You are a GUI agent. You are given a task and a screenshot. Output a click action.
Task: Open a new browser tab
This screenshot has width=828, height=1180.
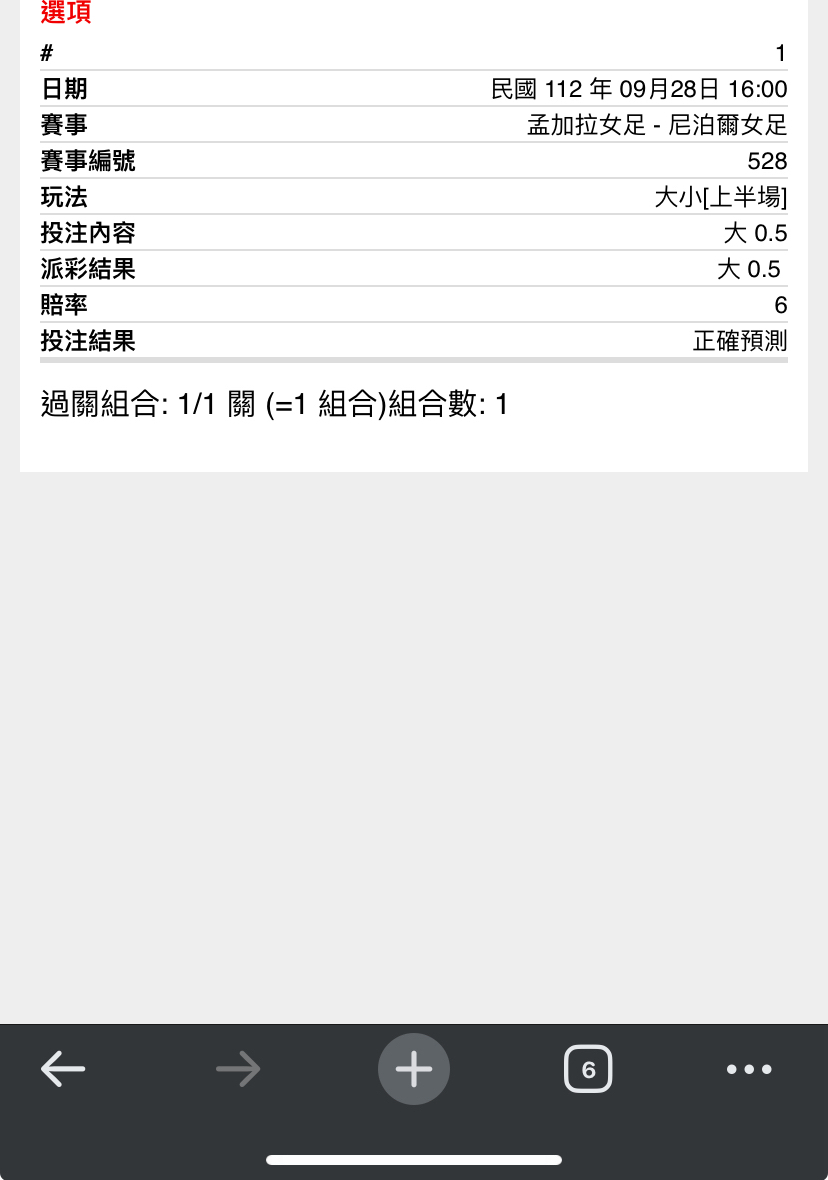414,1069
